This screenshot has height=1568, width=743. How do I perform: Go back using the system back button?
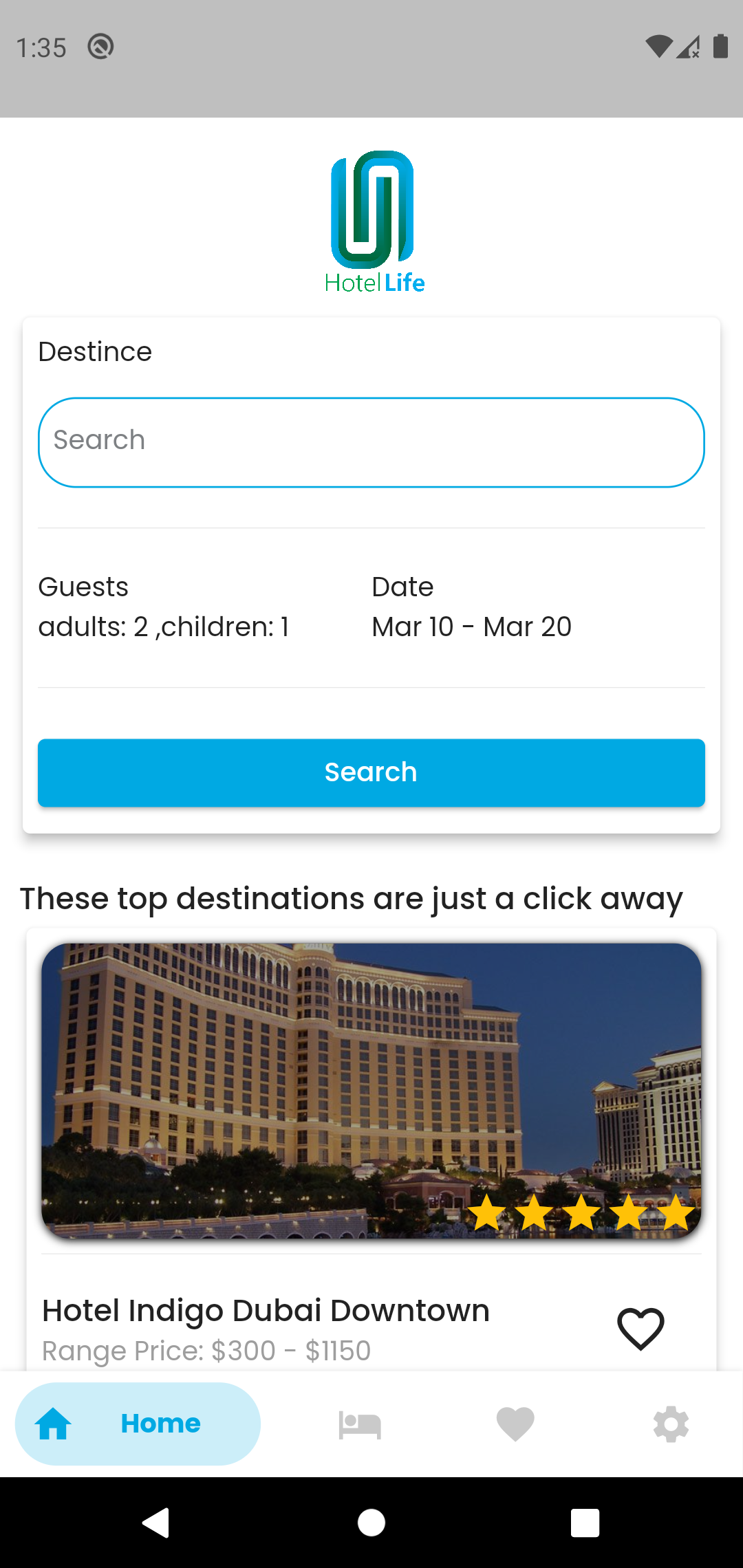coord(157,1522)
